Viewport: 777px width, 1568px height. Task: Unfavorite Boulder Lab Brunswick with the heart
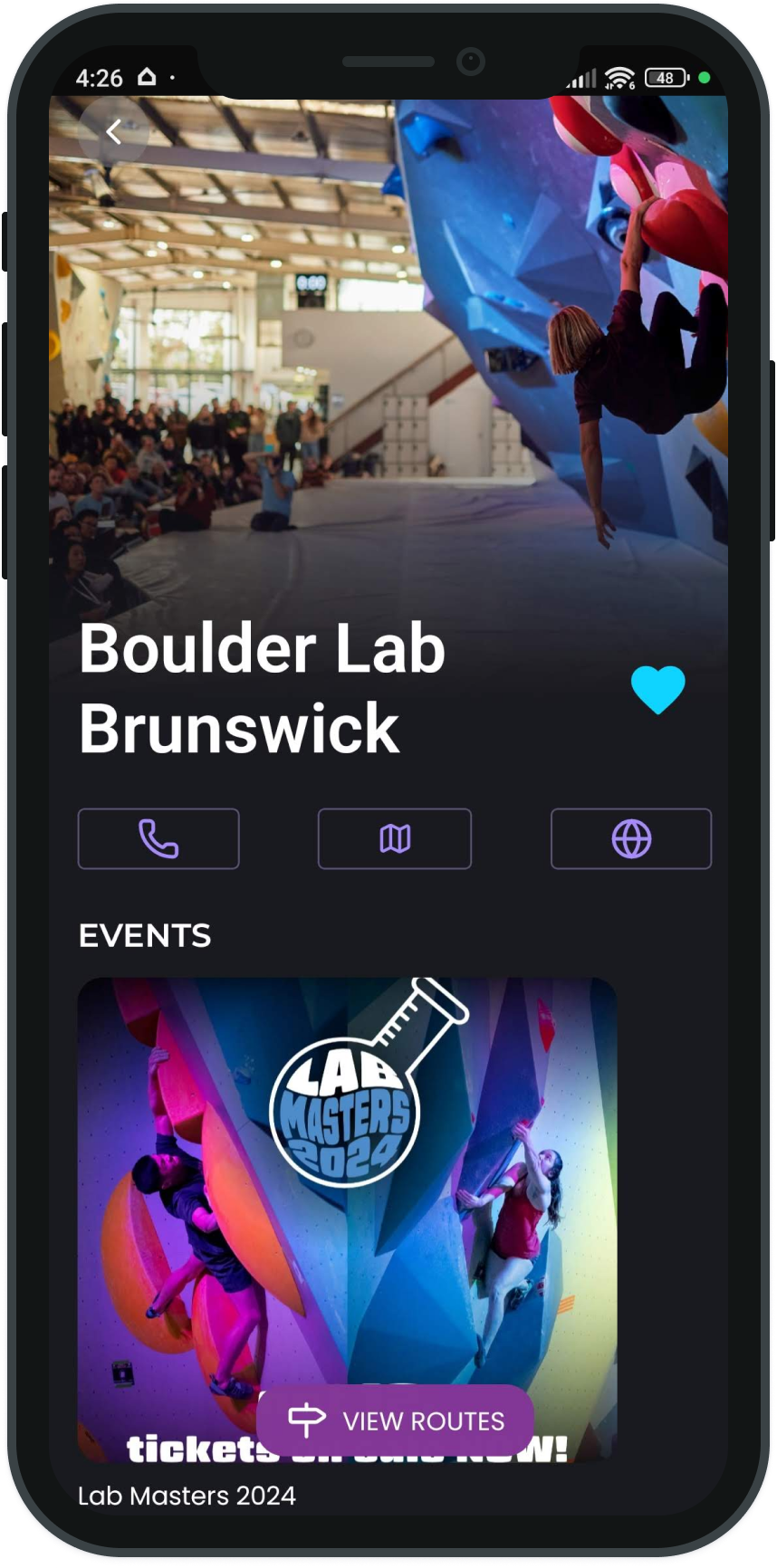click(658, 689)
